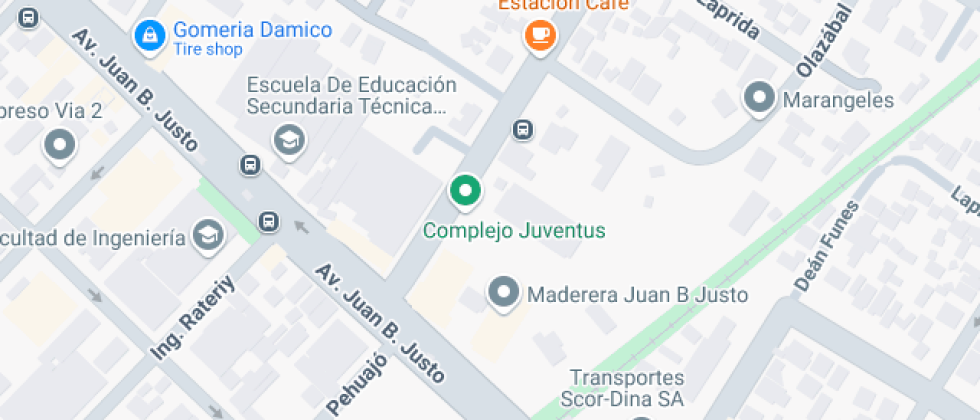Screen dimensions: 980x420
Task: Tap the Facultad de Ingeniería marker
Action: point(209,235)
